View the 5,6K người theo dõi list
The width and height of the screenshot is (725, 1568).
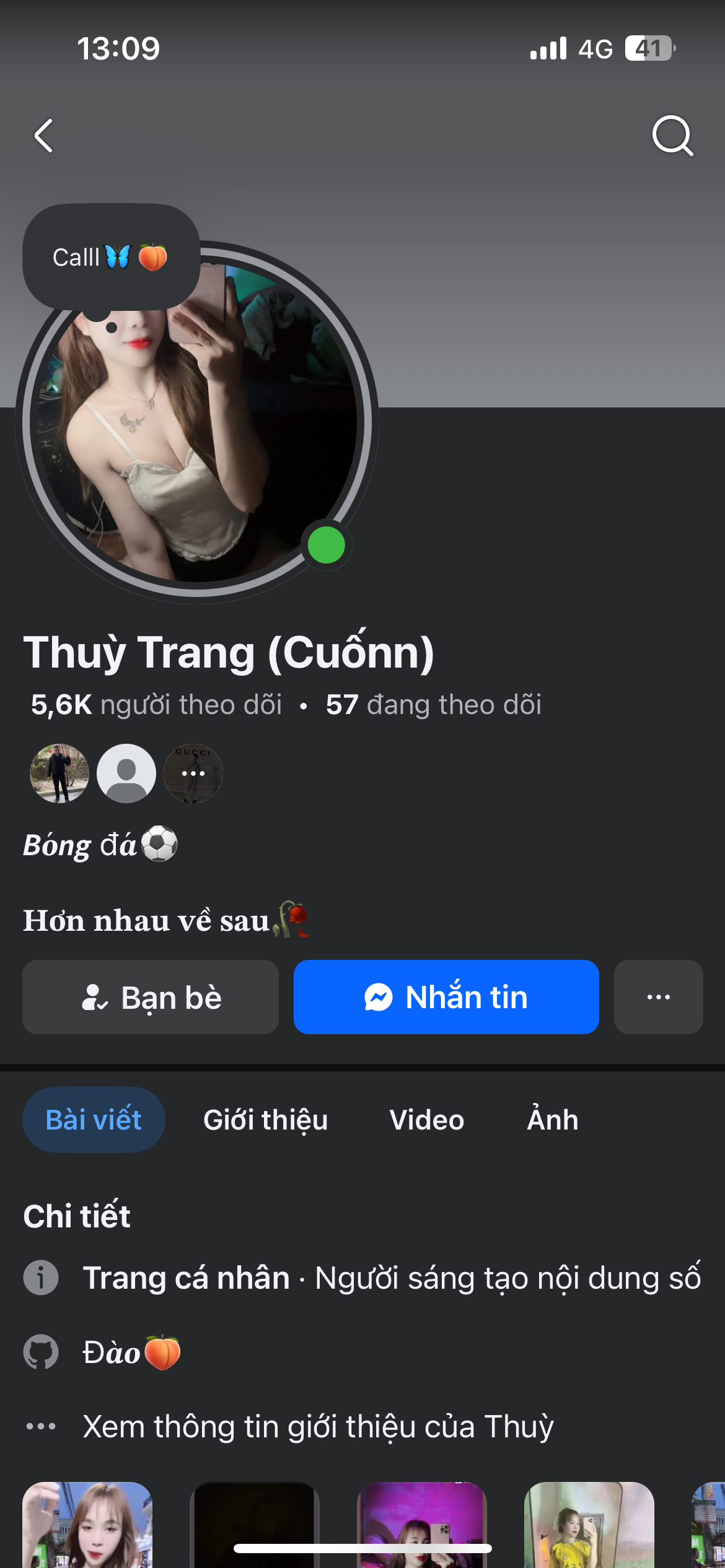click(x=156, y=705)
